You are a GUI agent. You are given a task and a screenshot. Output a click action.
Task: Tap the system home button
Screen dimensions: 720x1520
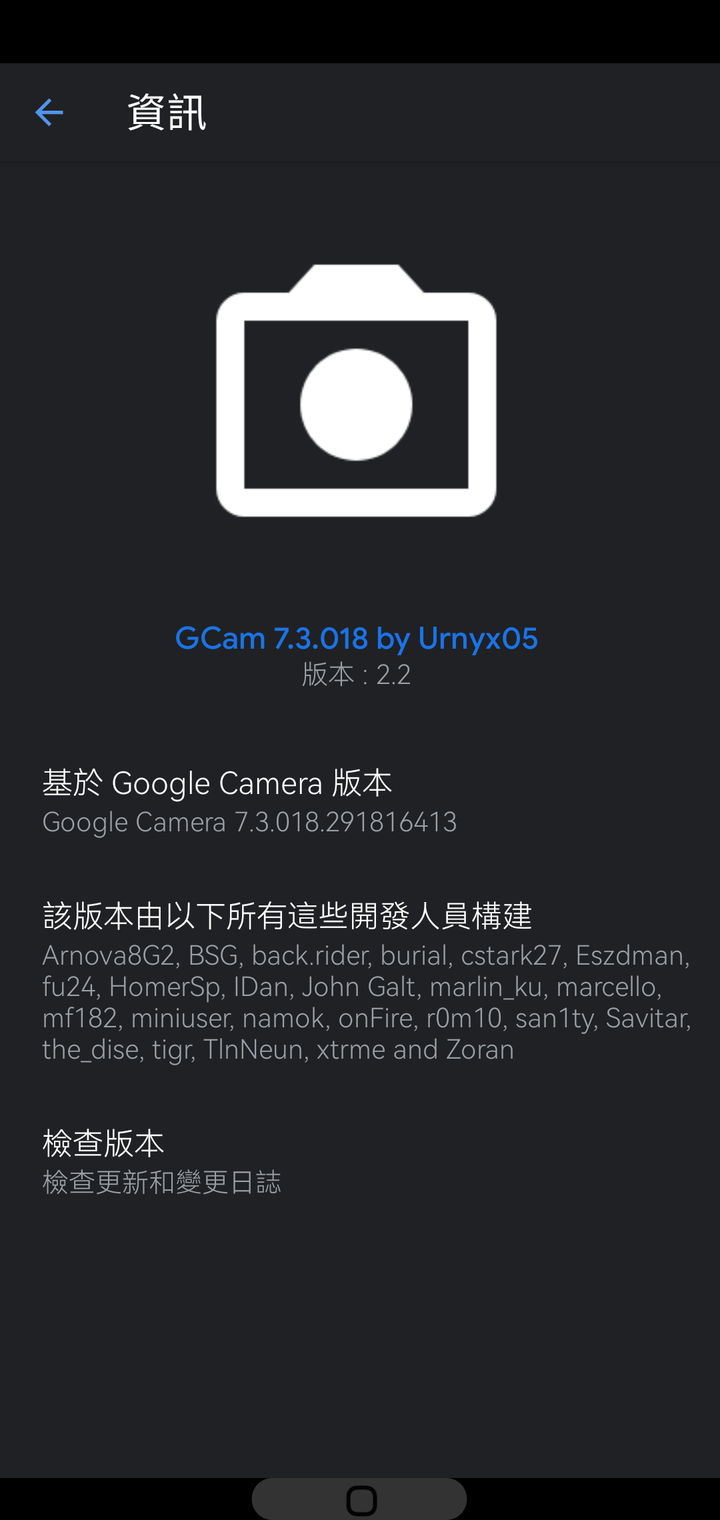360,1500
